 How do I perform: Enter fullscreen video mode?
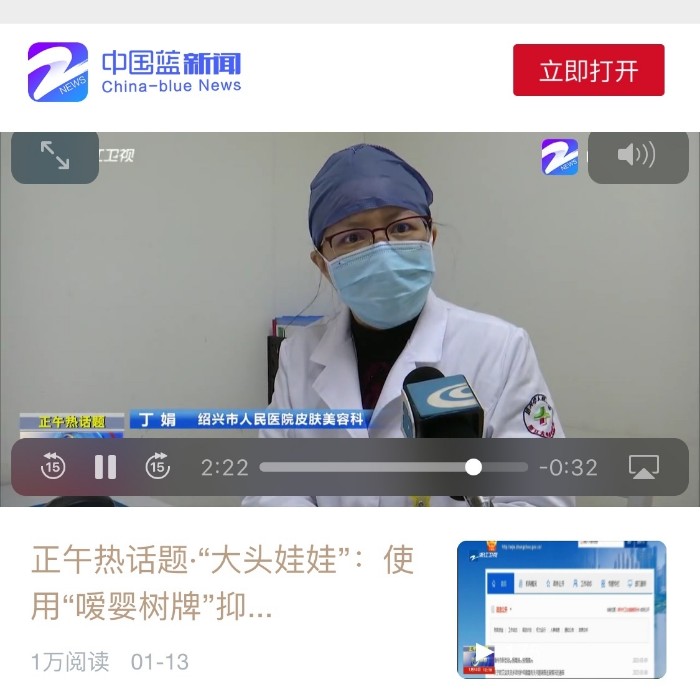55,155
